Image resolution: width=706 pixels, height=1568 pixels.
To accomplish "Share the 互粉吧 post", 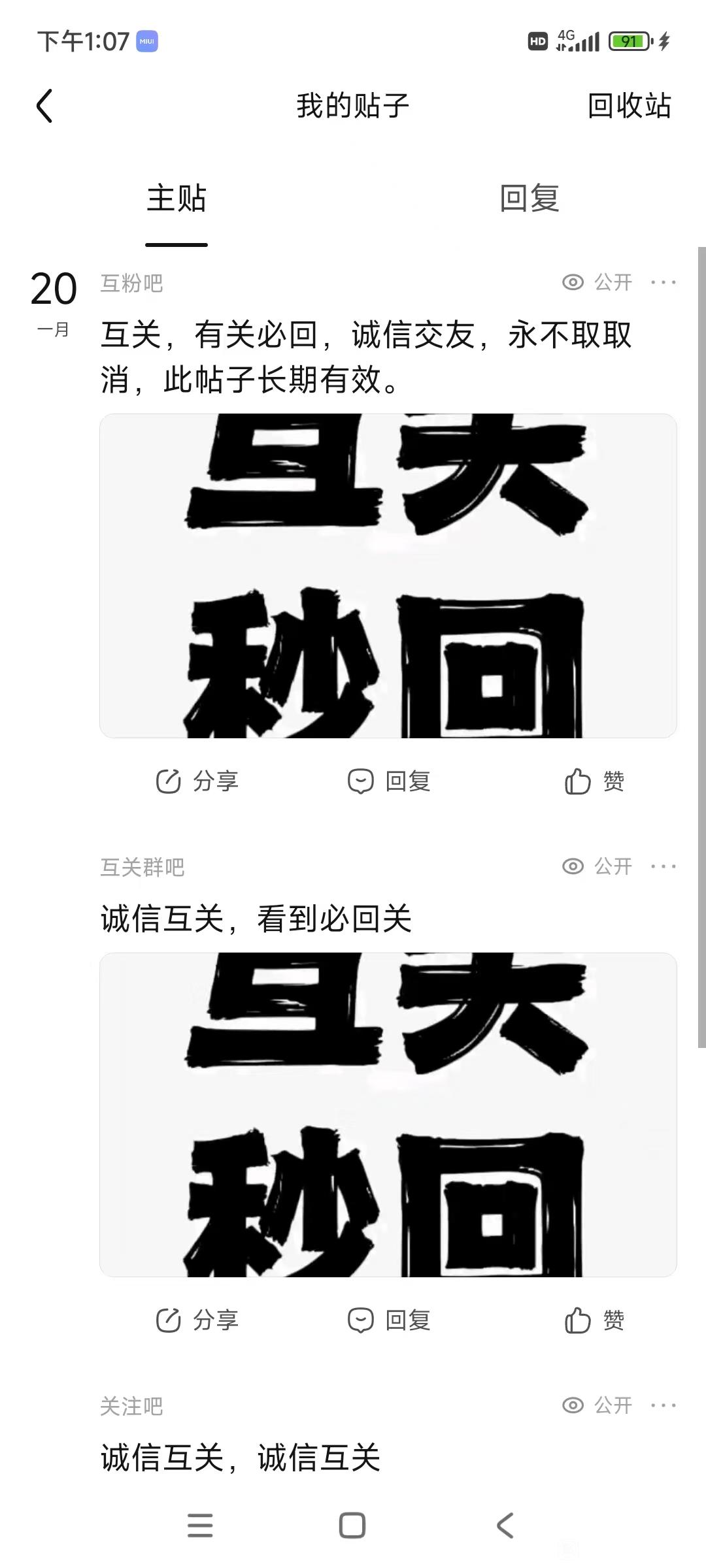I will pyautogui.click(x=197, y=781).
